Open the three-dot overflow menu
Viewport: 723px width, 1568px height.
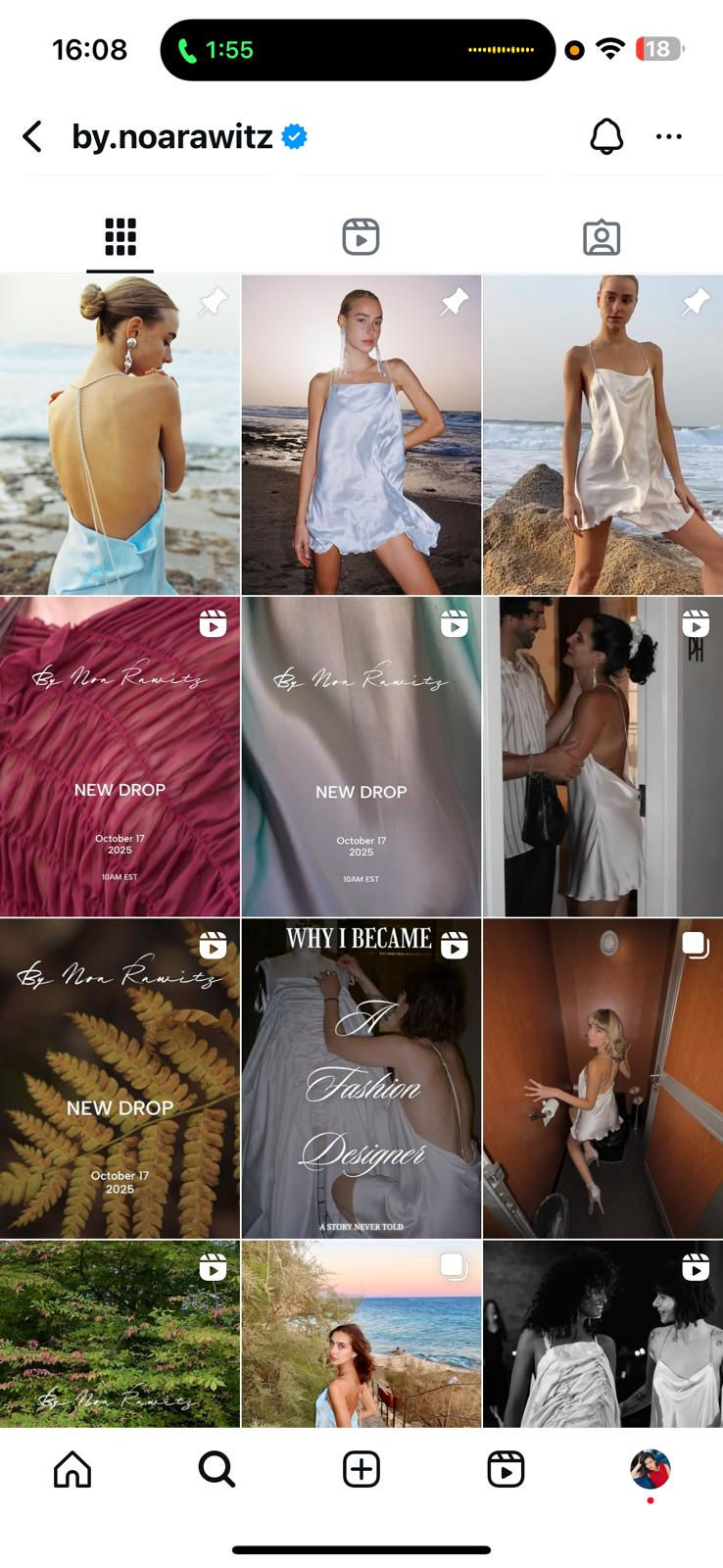669,137
